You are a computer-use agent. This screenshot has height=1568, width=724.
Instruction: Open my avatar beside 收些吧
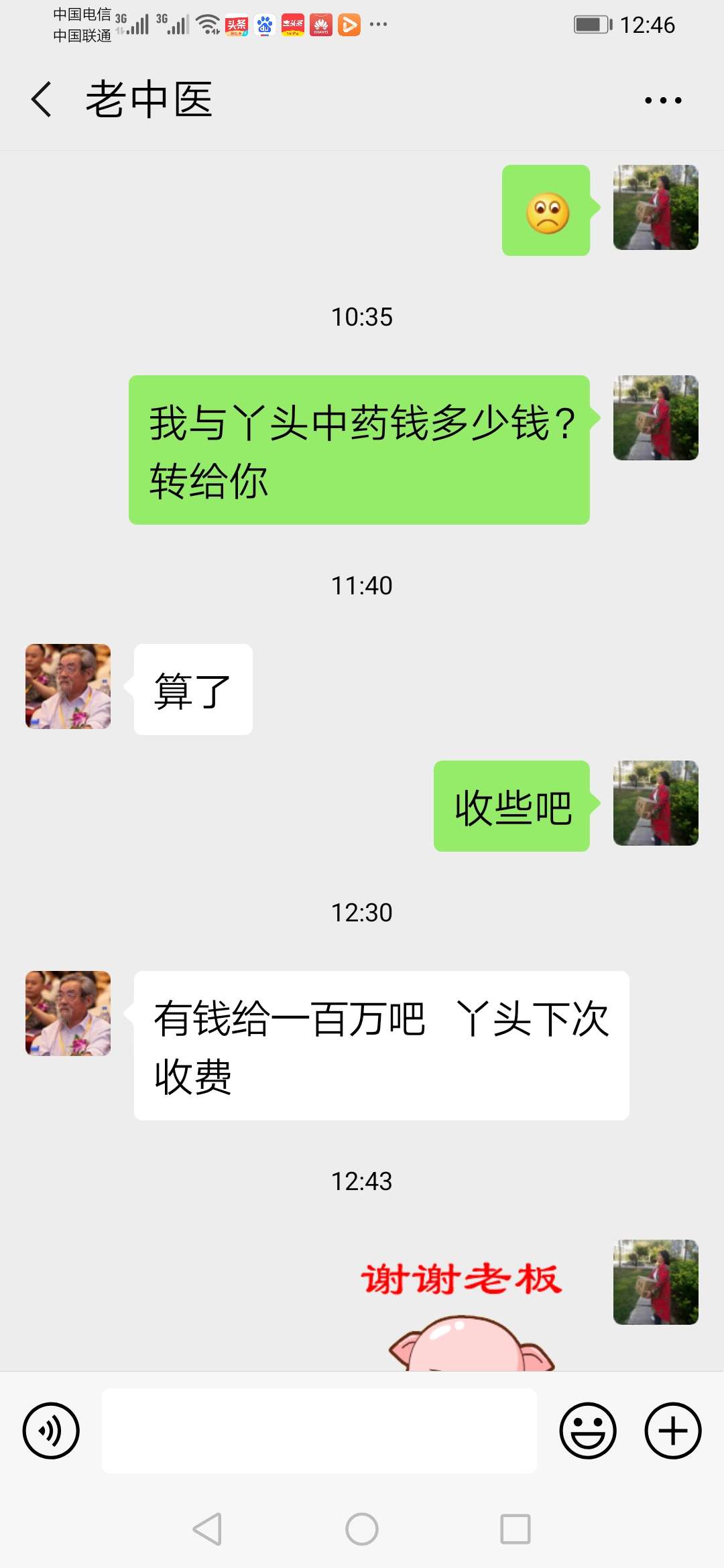click(656, 803)
